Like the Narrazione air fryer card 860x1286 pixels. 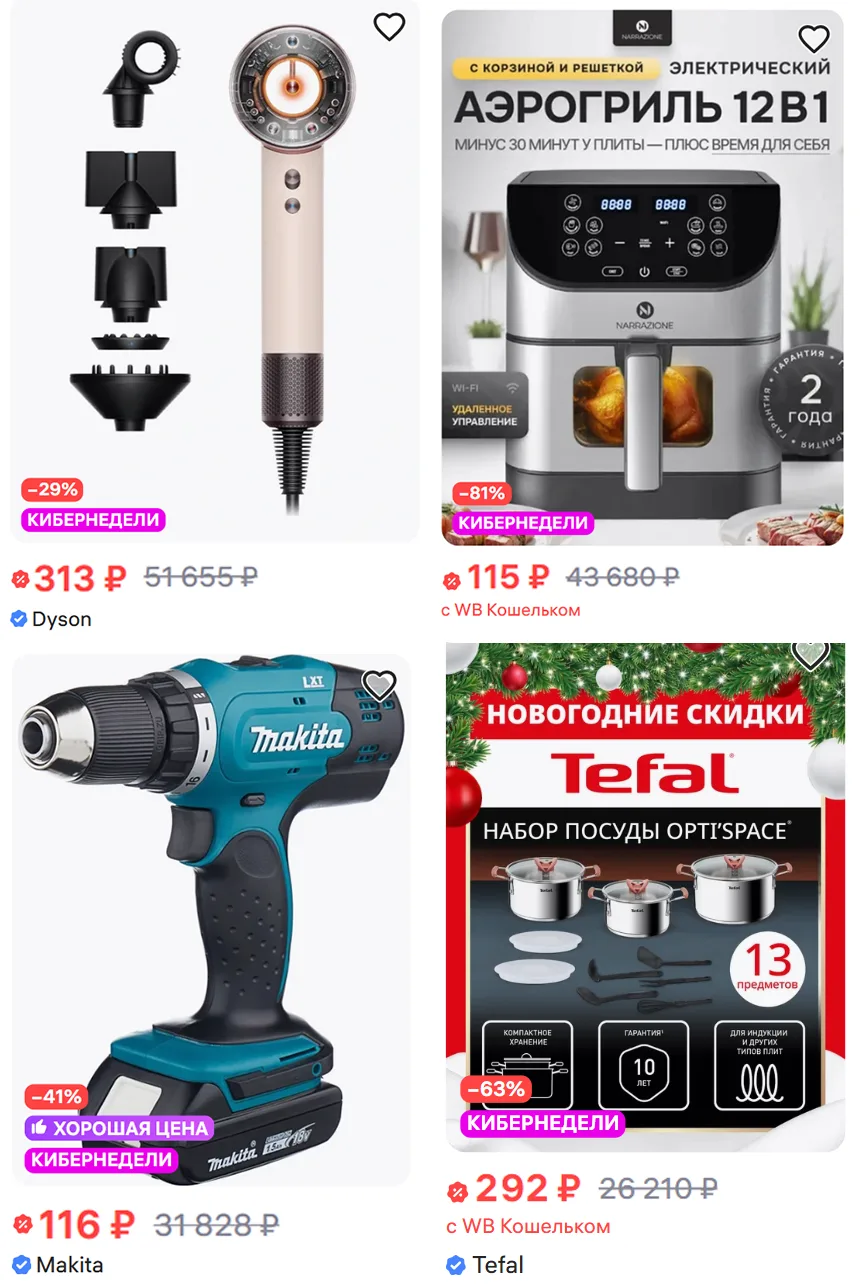pos(813,39)
